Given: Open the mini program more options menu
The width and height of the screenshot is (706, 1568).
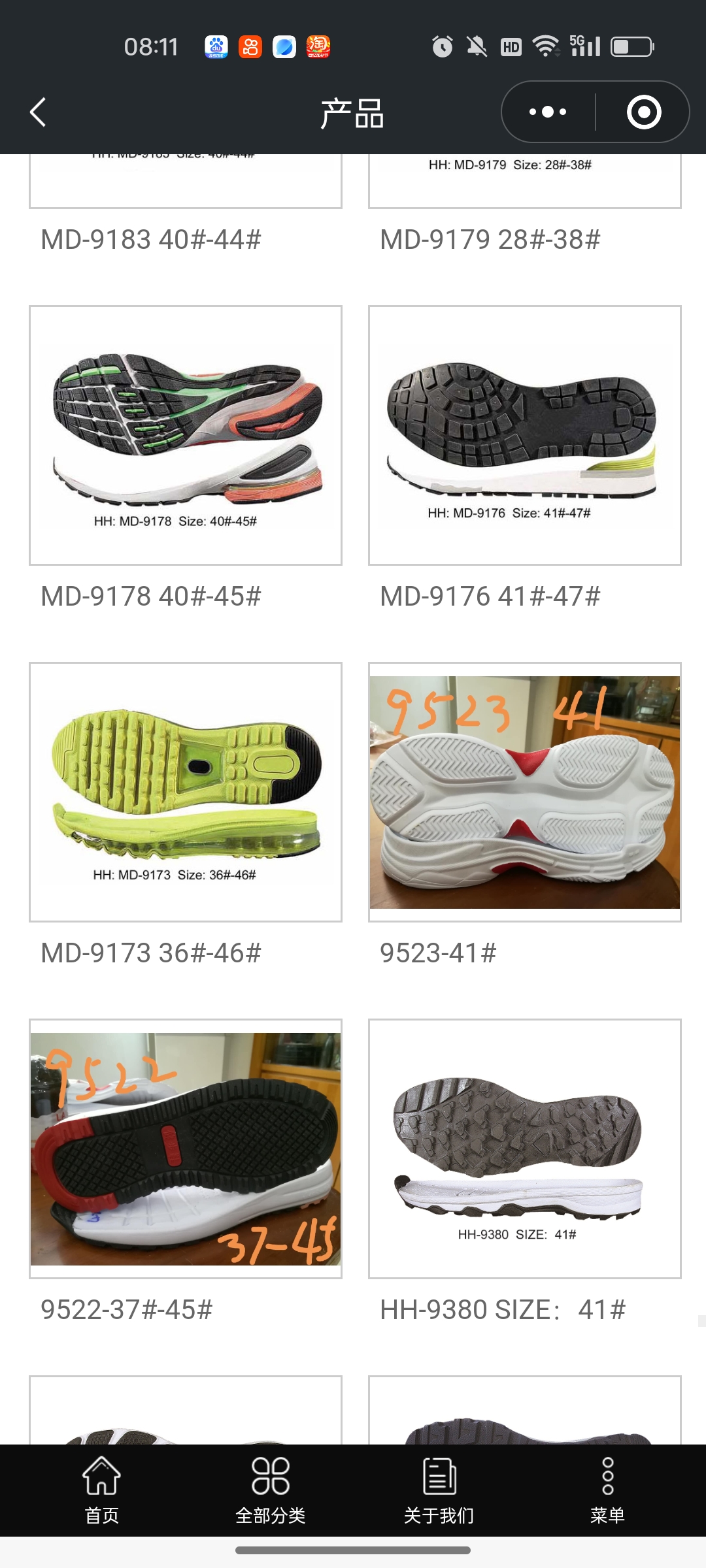Looking at the screenshot, I should point(548,112).
